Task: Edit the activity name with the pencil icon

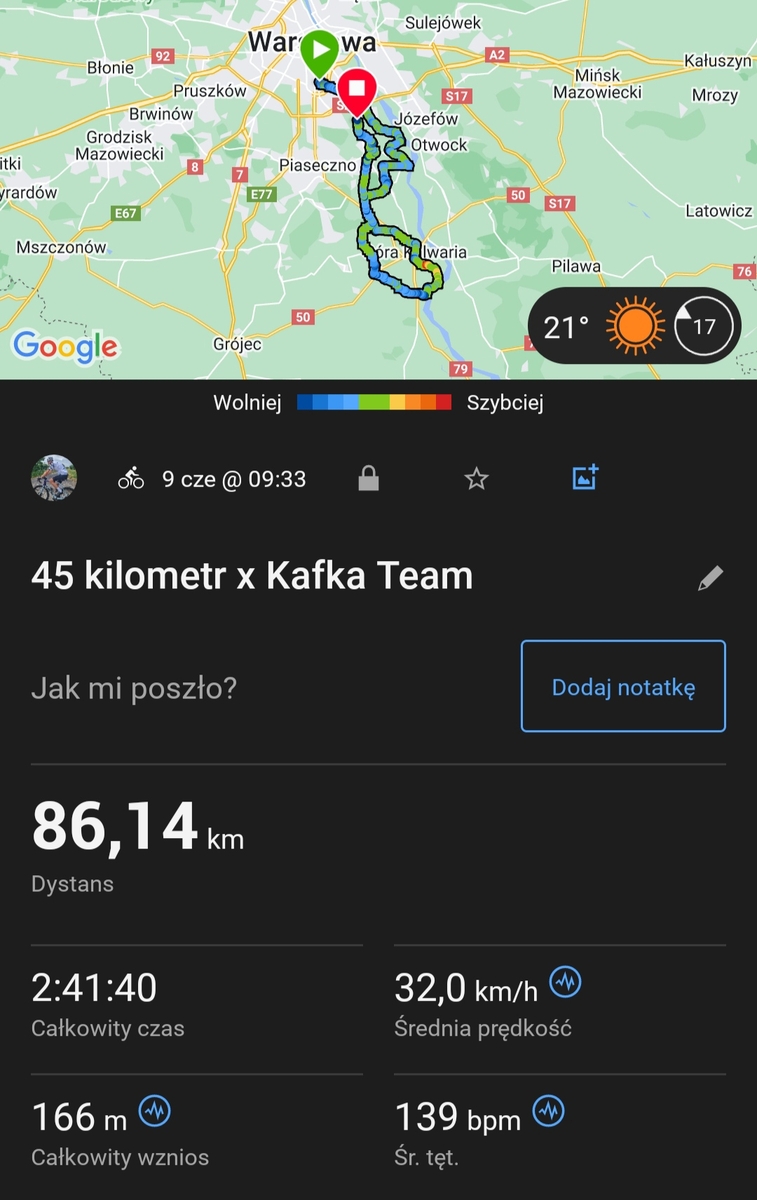Action: (x=710, y=578)
